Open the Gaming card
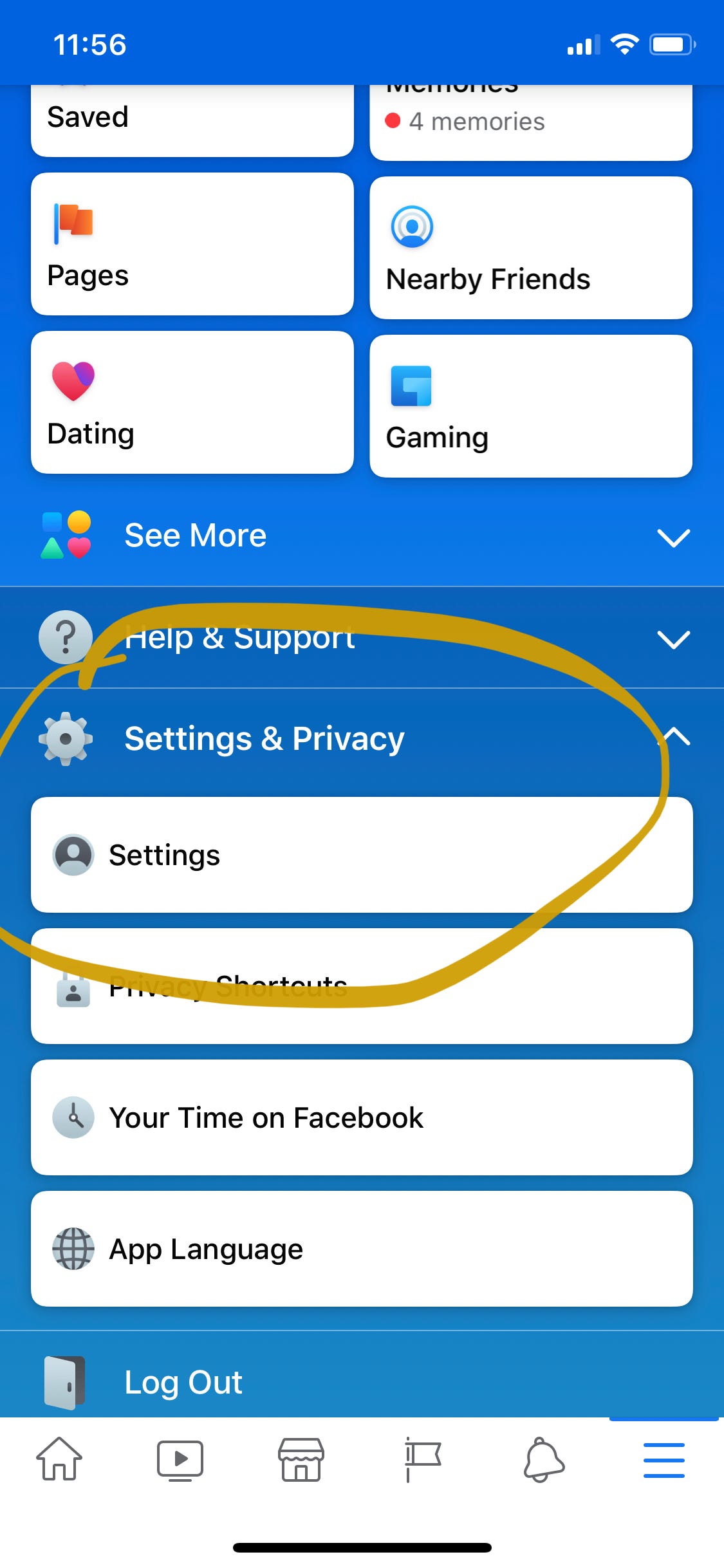The image size is (724, 1568). pos(530,407)
